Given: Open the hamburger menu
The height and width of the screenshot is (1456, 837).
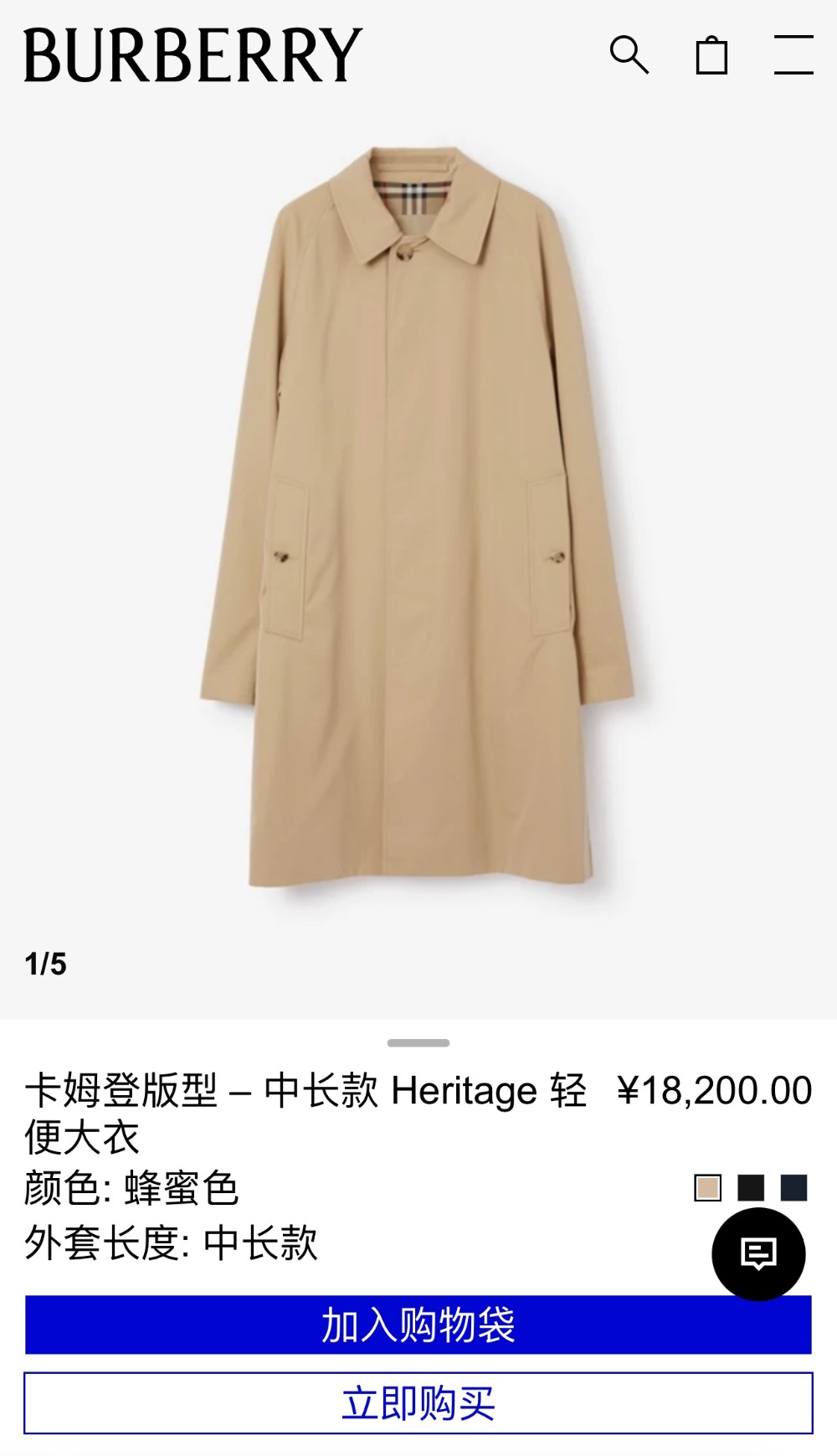Looking at the screenshot, I should [793, 55].
